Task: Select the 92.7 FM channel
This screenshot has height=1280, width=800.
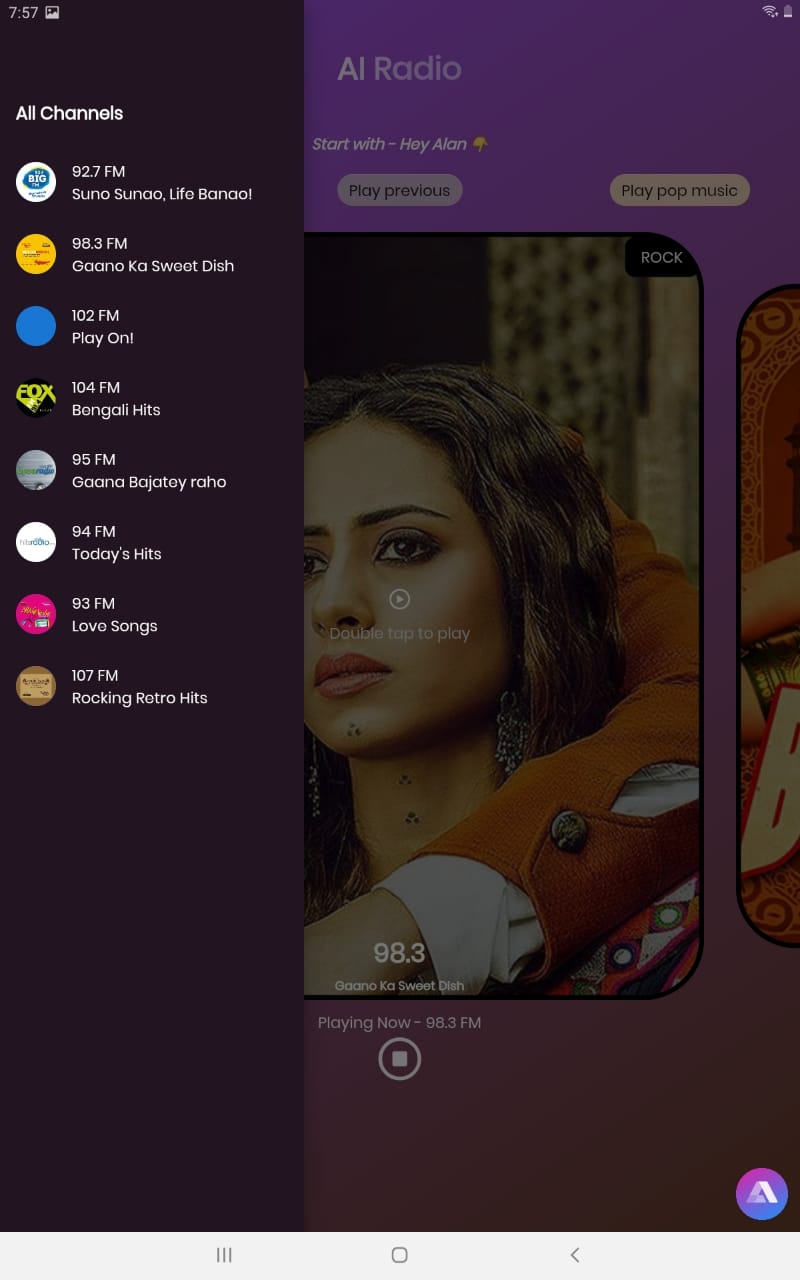Action: (150, 182)
